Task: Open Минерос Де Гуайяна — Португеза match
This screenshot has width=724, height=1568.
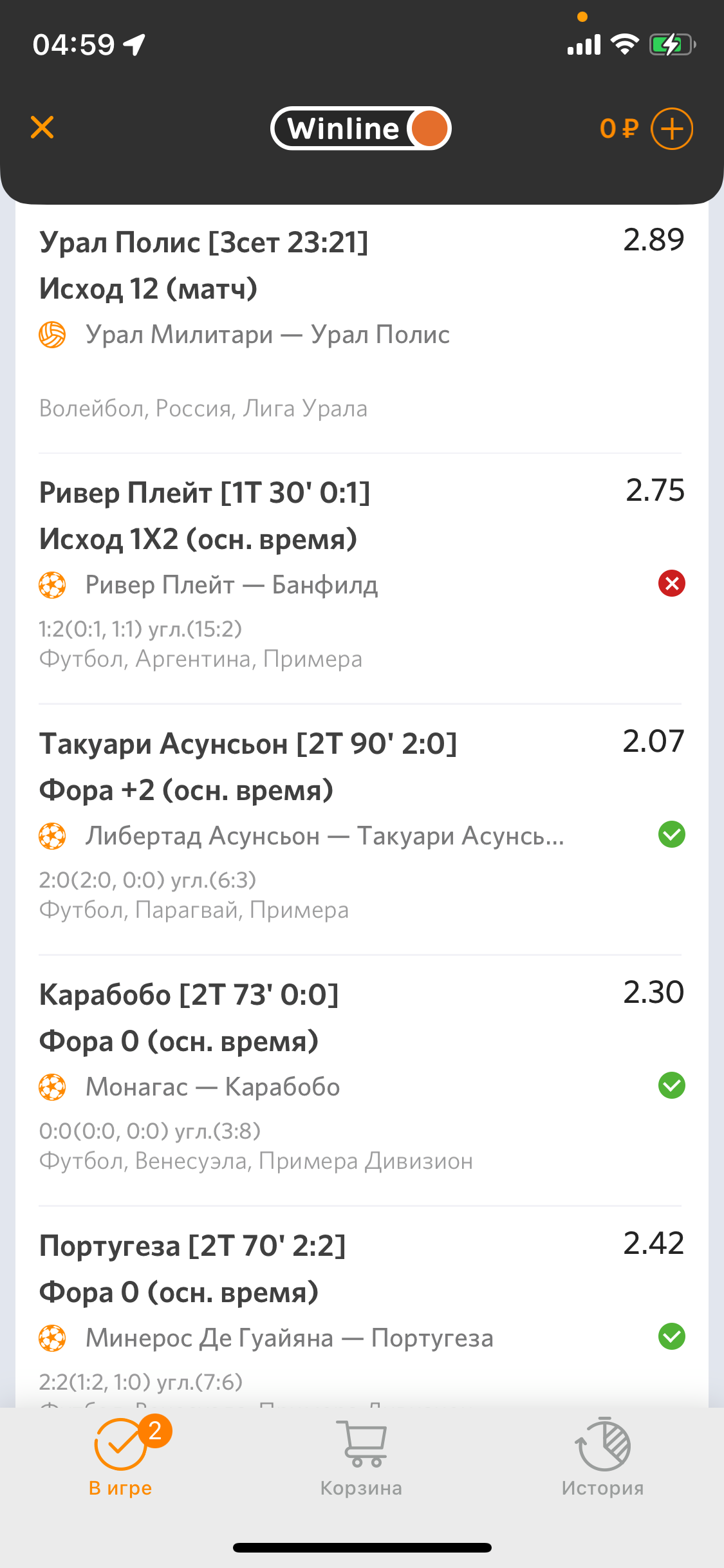Action: (290, 1338)
